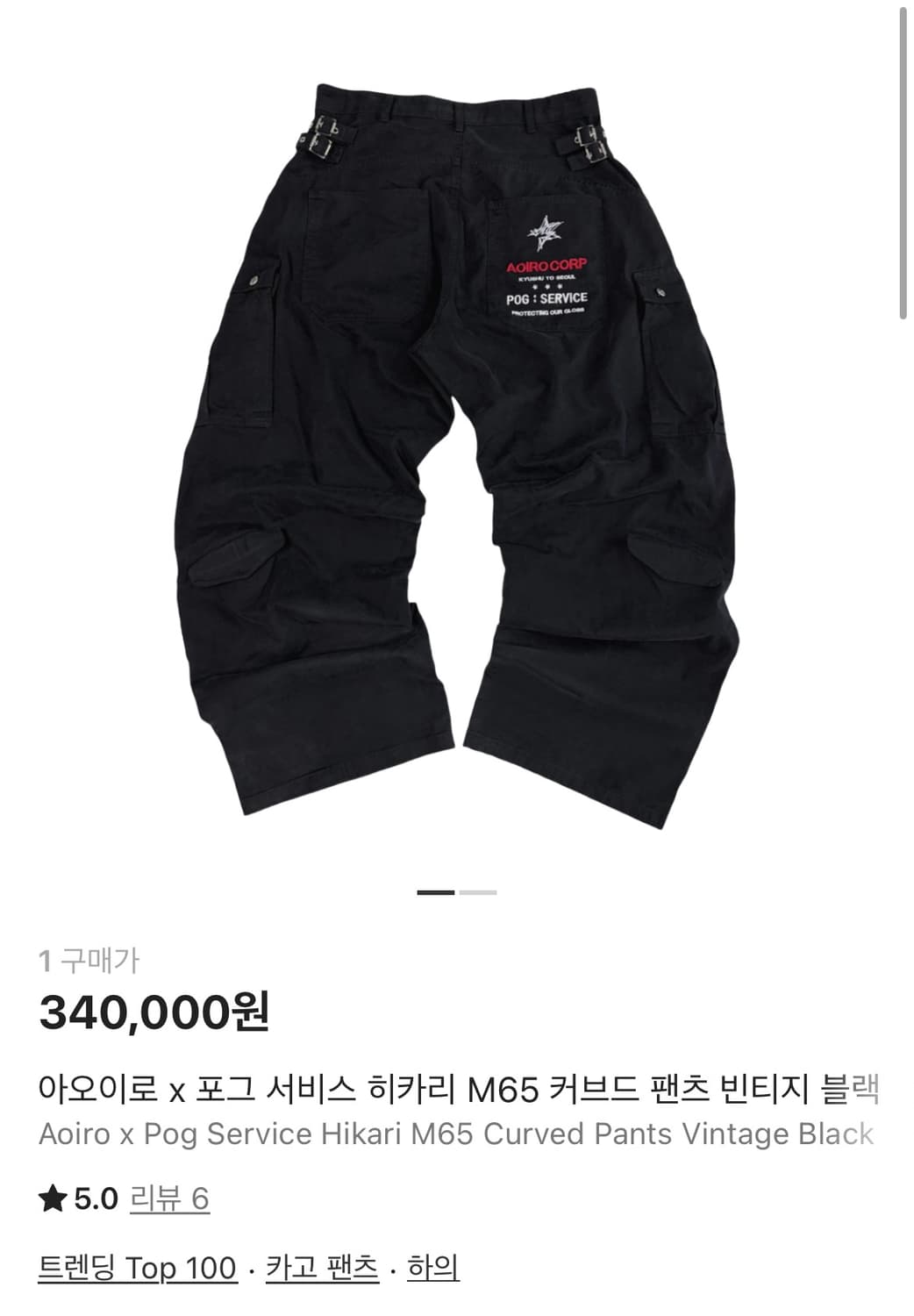Select the English product title text

point(456,1134)
